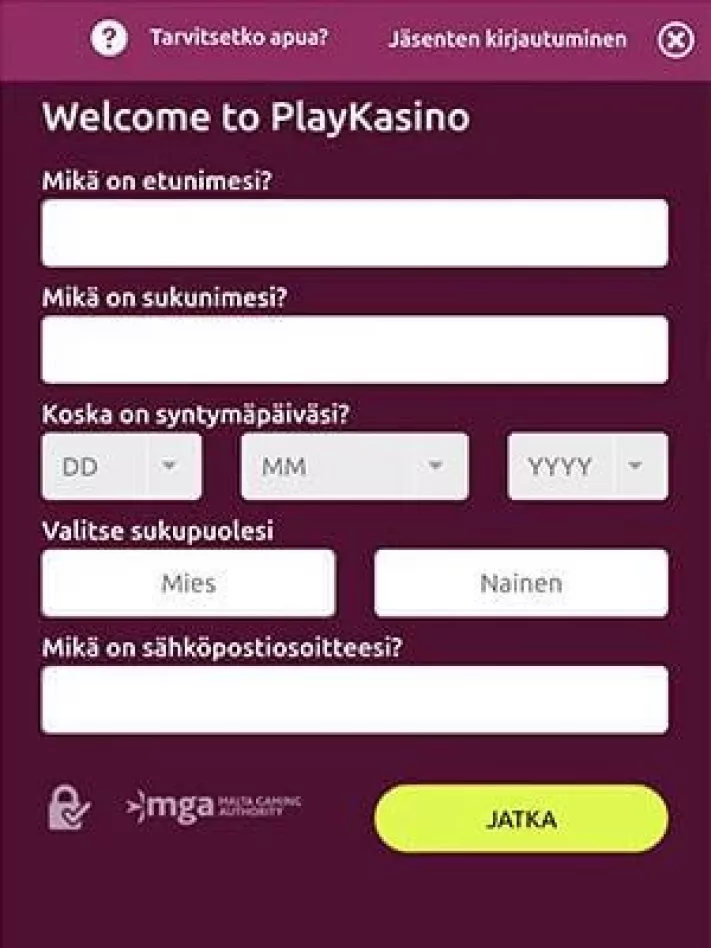Viewport: 711px width, 948px height.
Task: Select Mies as gender
Action: (x=188, y=582)
